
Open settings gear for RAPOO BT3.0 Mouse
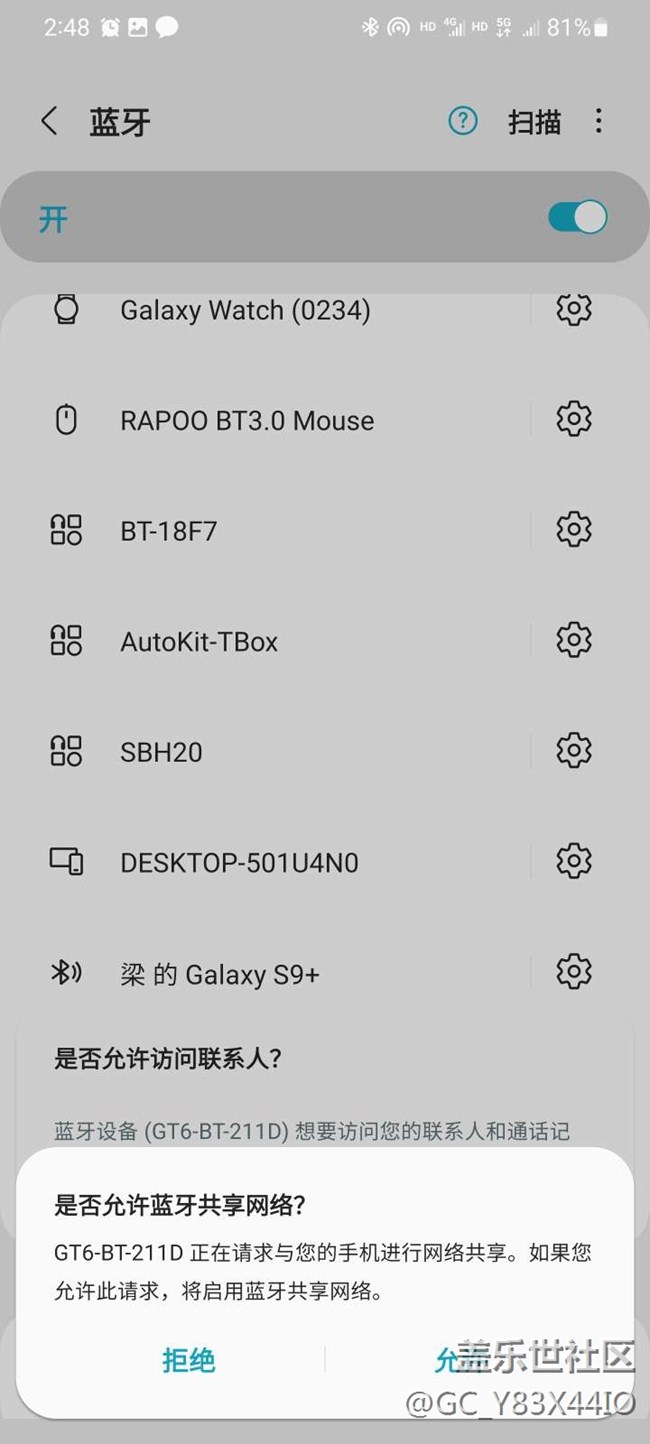(x=573, y=419)
